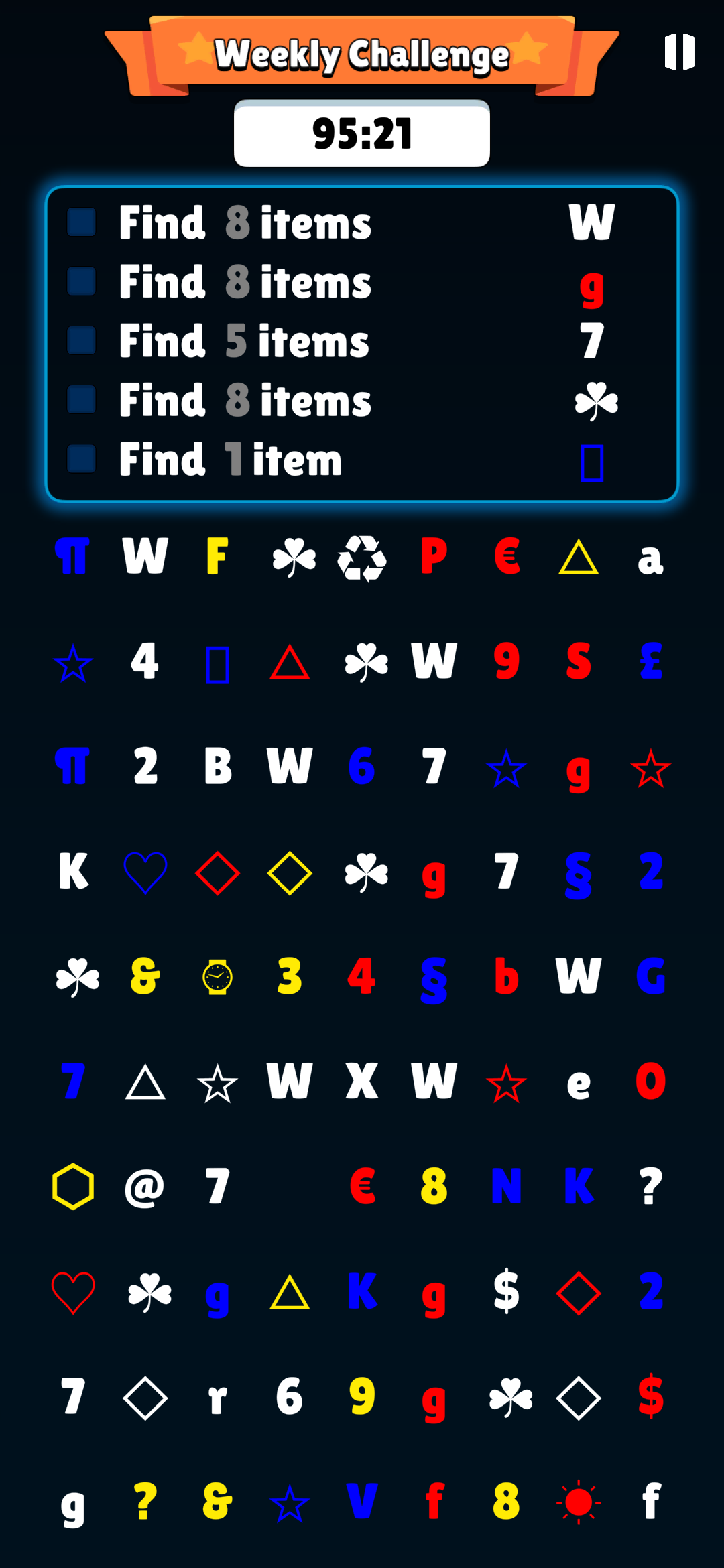
Task: Tap the blue pound sign
Action: click(651, 661)
